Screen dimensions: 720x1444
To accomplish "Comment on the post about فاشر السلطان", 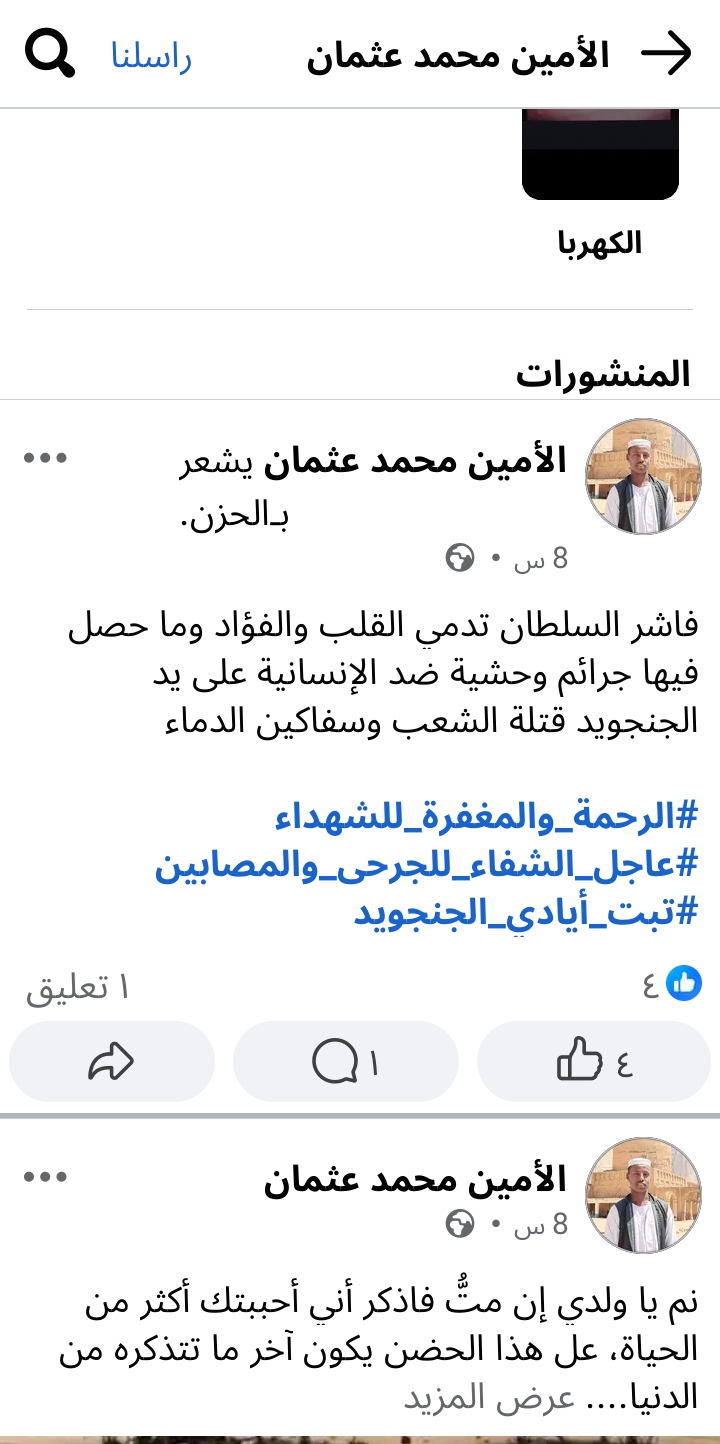I will pos(345,1061).
